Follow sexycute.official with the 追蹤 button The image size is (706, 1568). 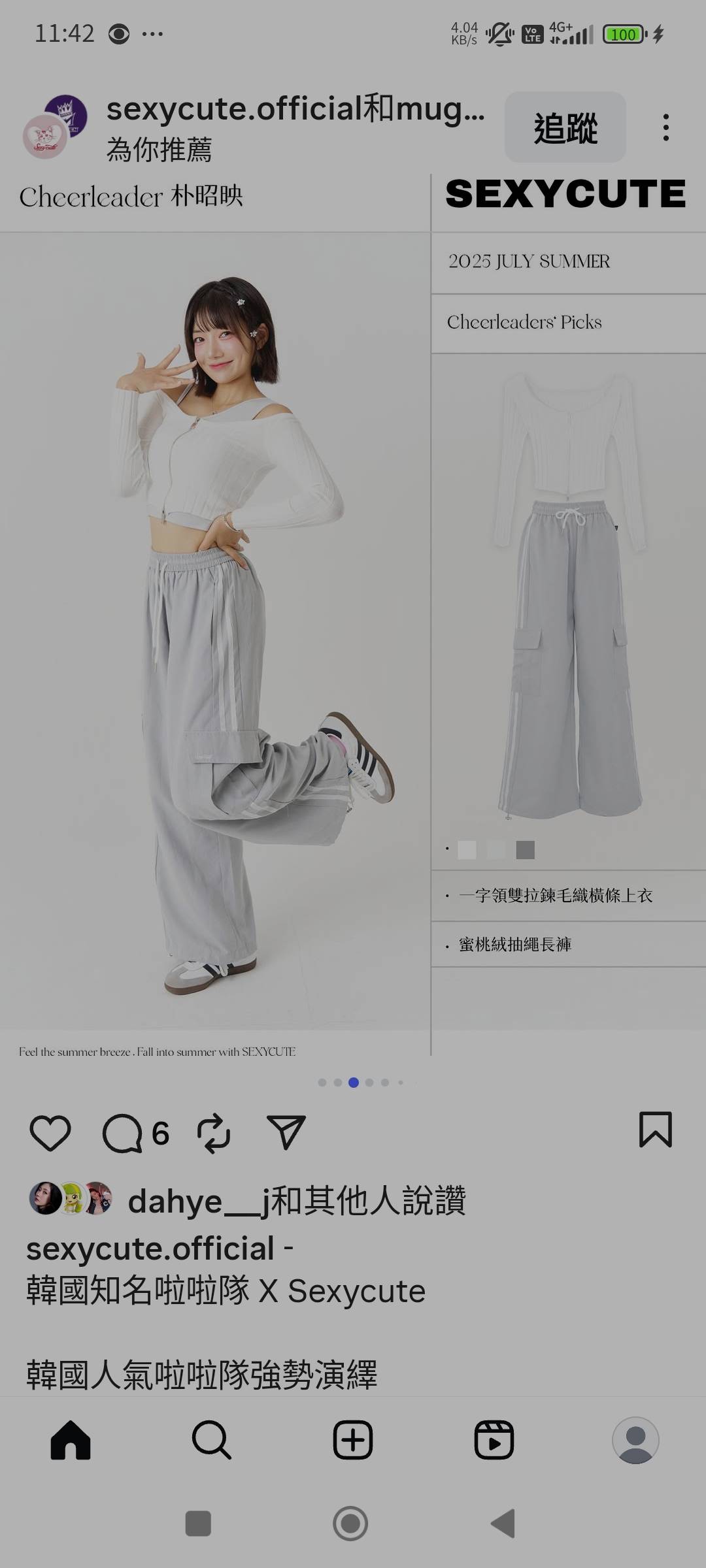tap(565, 127)
